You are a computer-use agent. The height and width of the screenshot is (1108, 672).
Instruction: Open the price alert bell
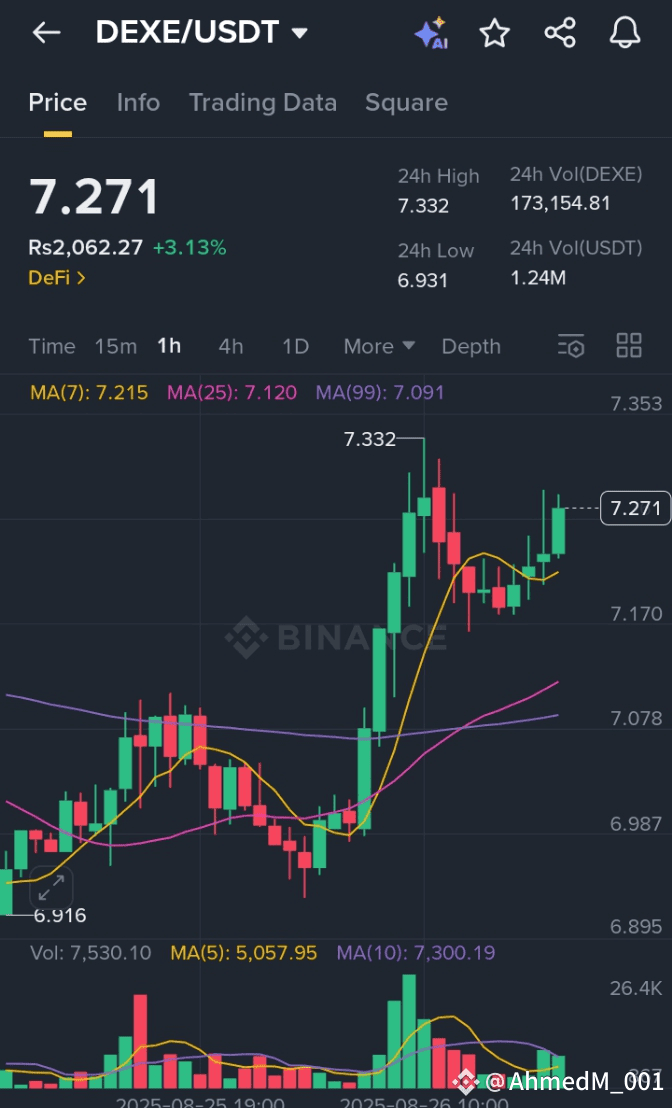coord(625,33)
